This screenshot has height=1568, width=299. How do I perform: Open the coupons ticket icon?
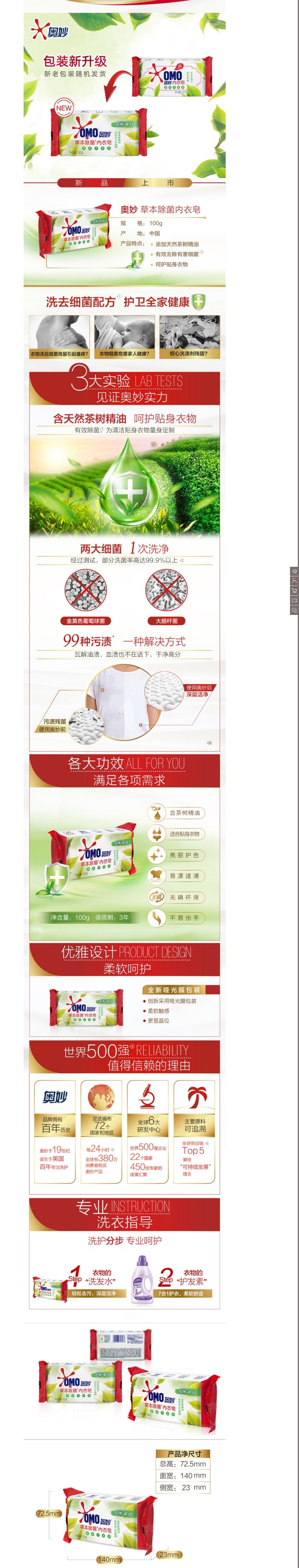pyautogui.click(x=295, y=600)
